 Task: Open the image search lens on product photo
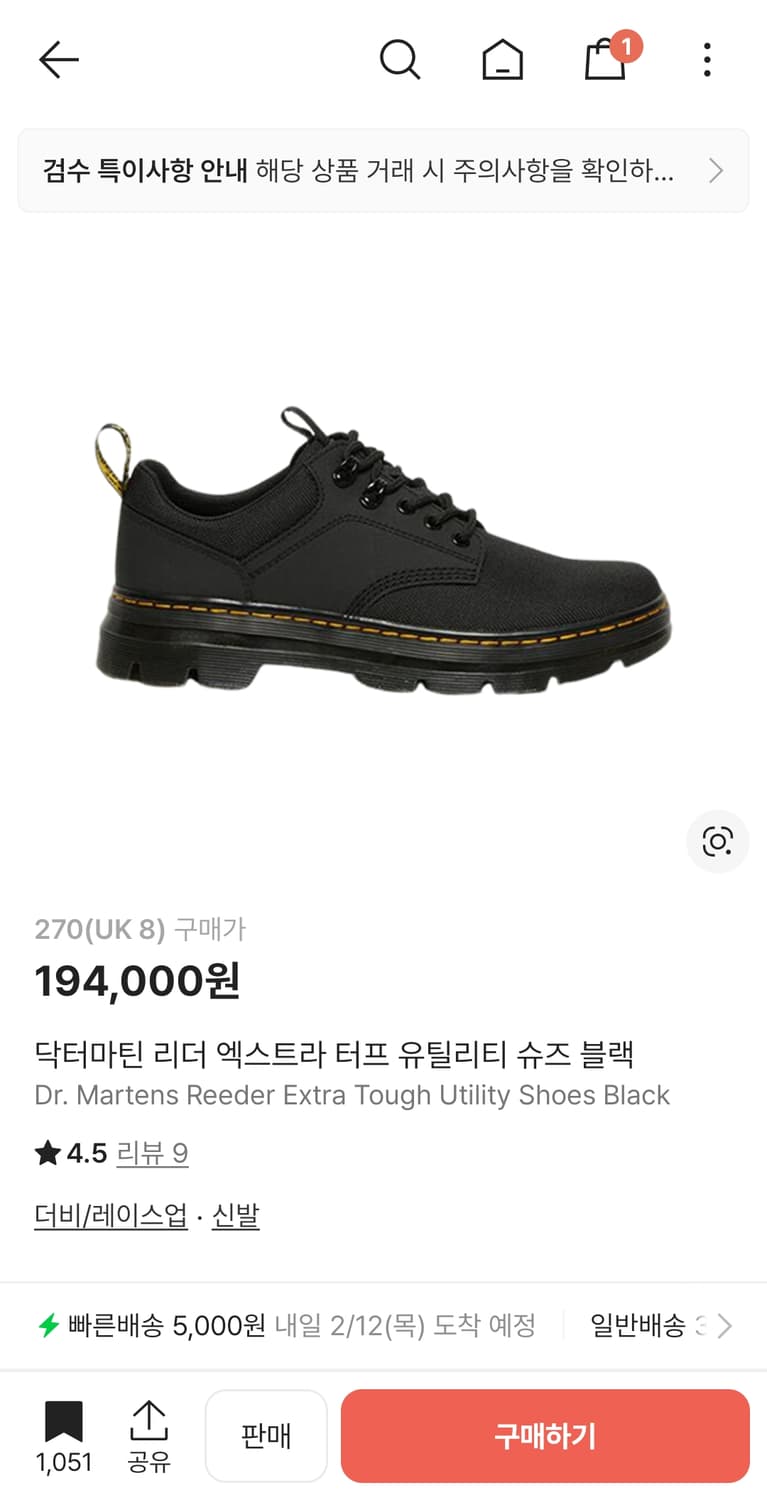coord(717,842)
